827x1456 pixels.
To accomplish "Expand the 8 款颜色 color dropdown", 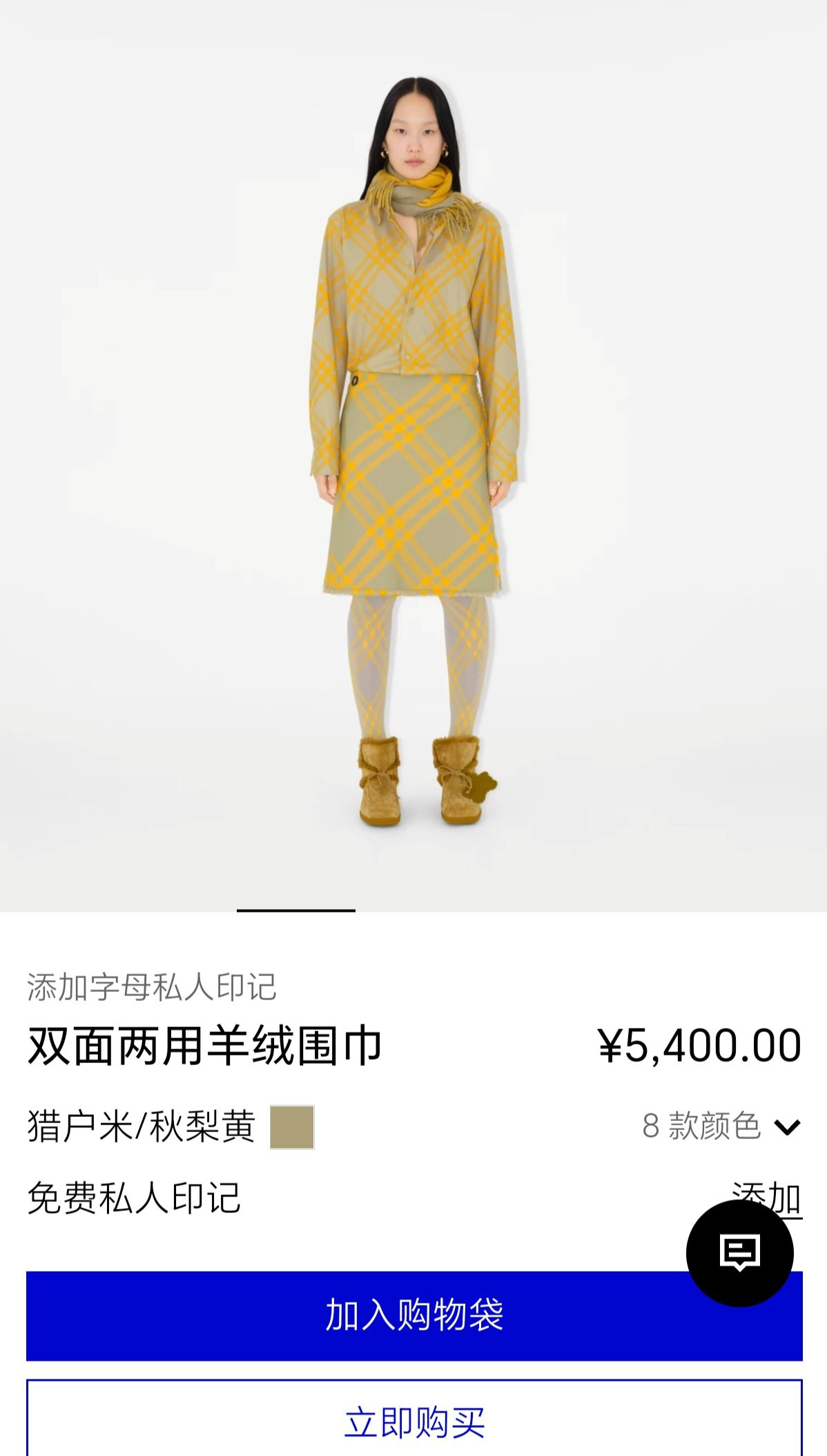I will tap(721, 1127).
